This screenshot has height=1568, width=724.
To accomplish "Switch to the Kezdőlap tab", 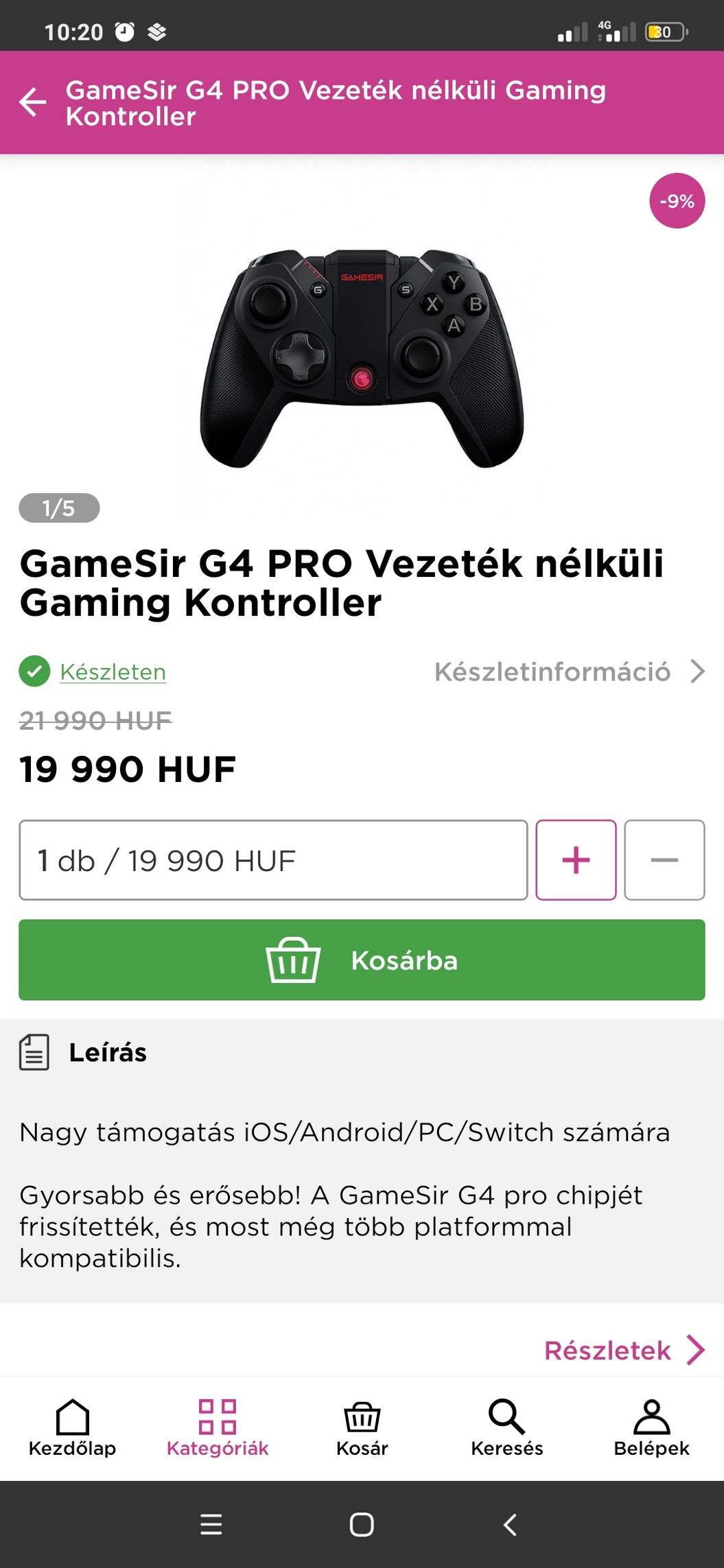I will tap(72, 1428).
